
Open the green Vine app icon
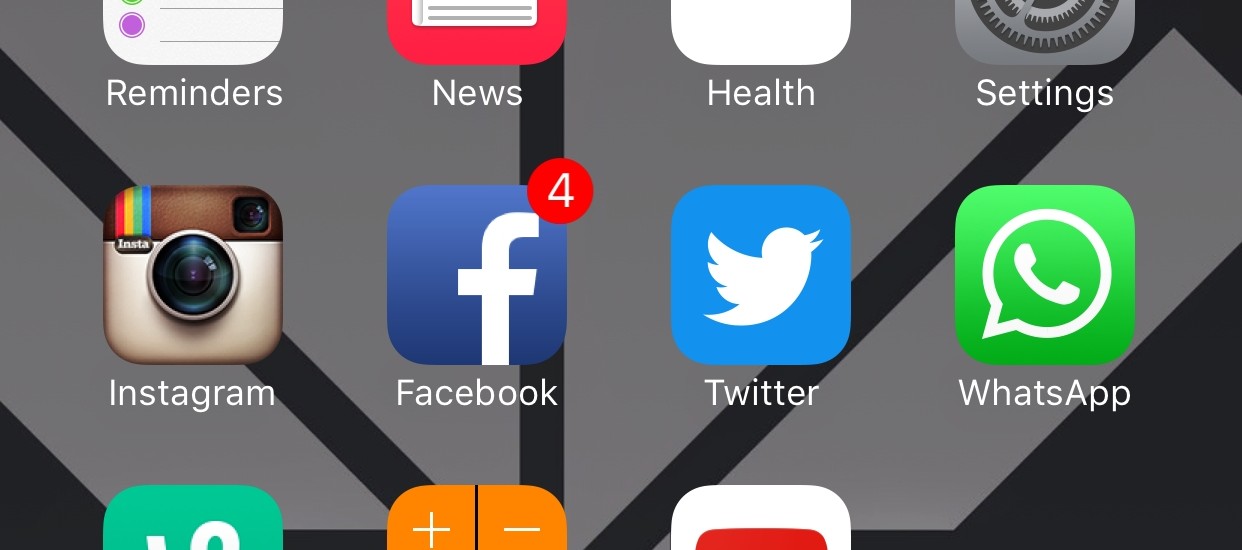point(193,520)
